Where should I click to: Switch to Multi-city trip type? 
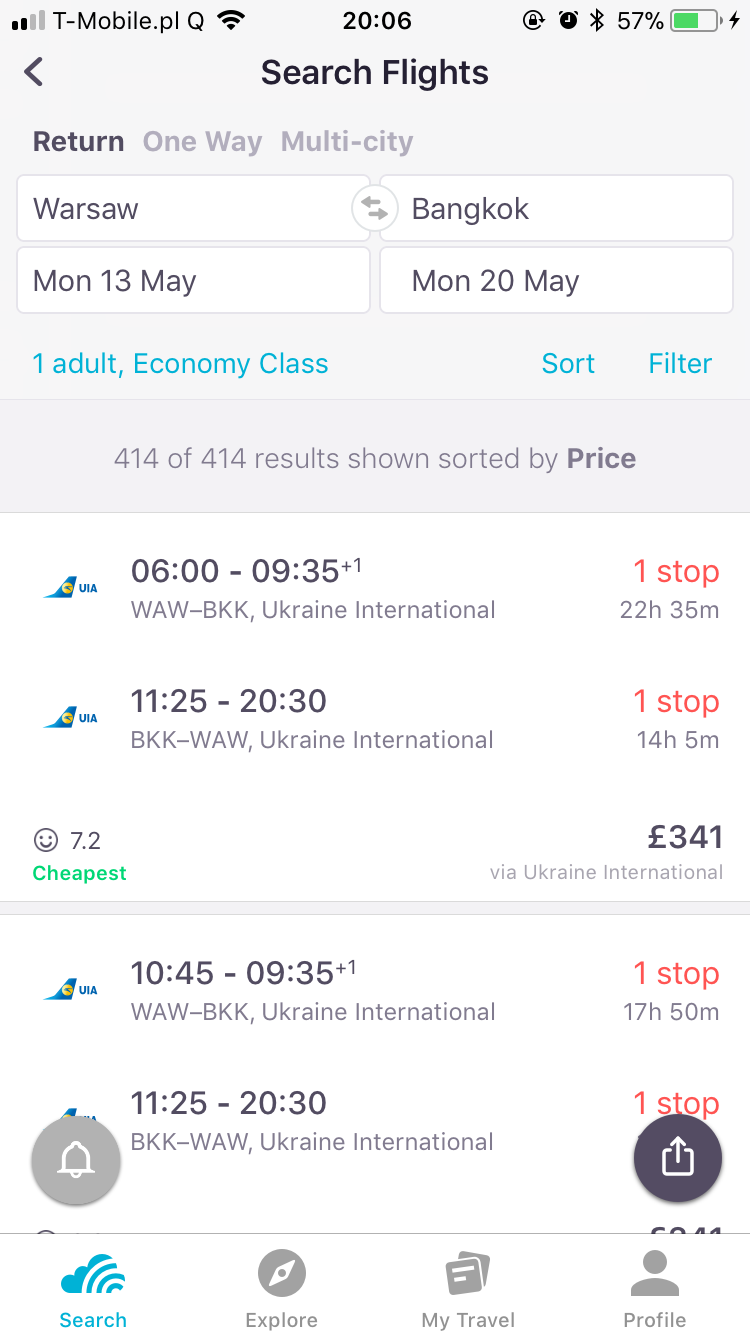click(x=347, y=142)
